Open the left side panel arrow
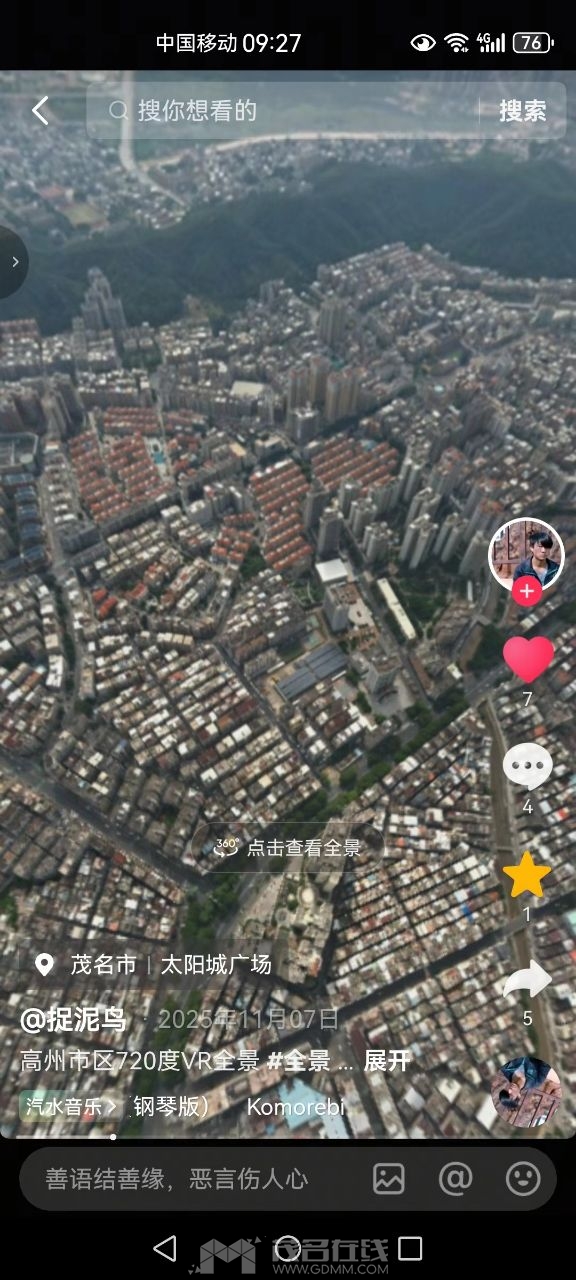Image resolution: width=576 pixels, height=1280 pixels. tap(13, 262)
